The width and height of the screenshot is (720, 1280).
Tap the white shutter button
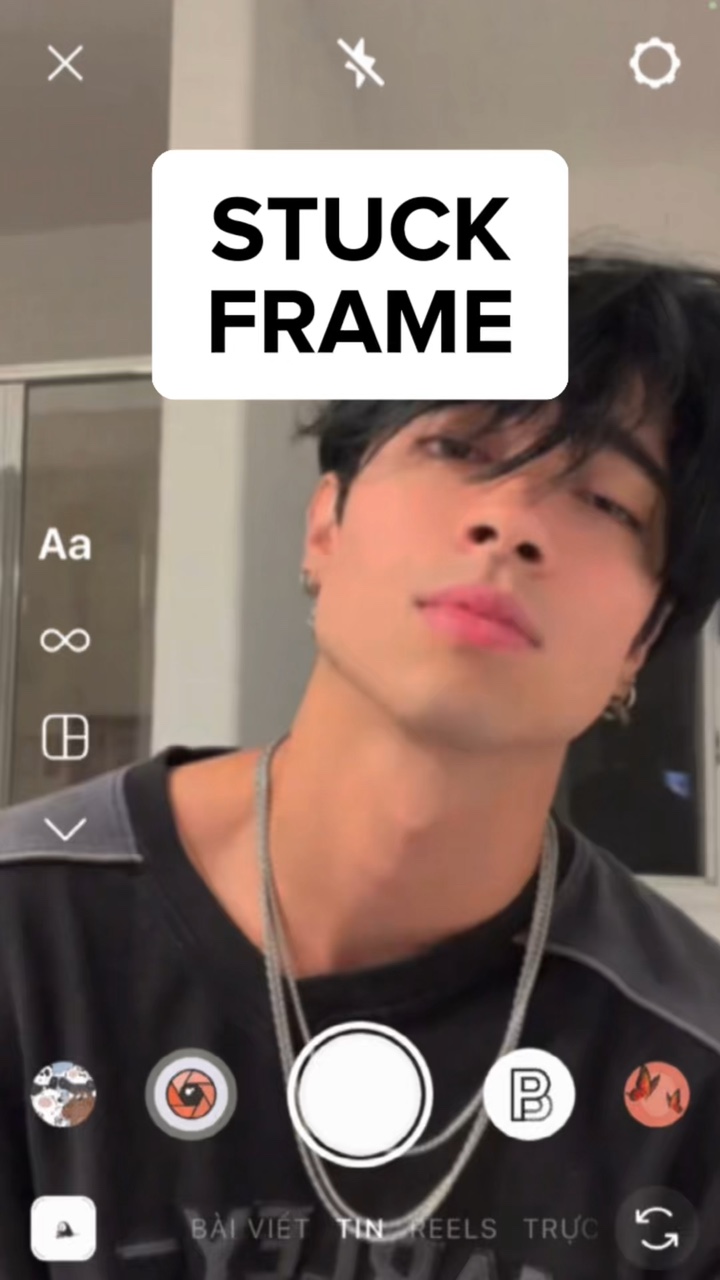pyautogui.click(x=360, y=1094)
